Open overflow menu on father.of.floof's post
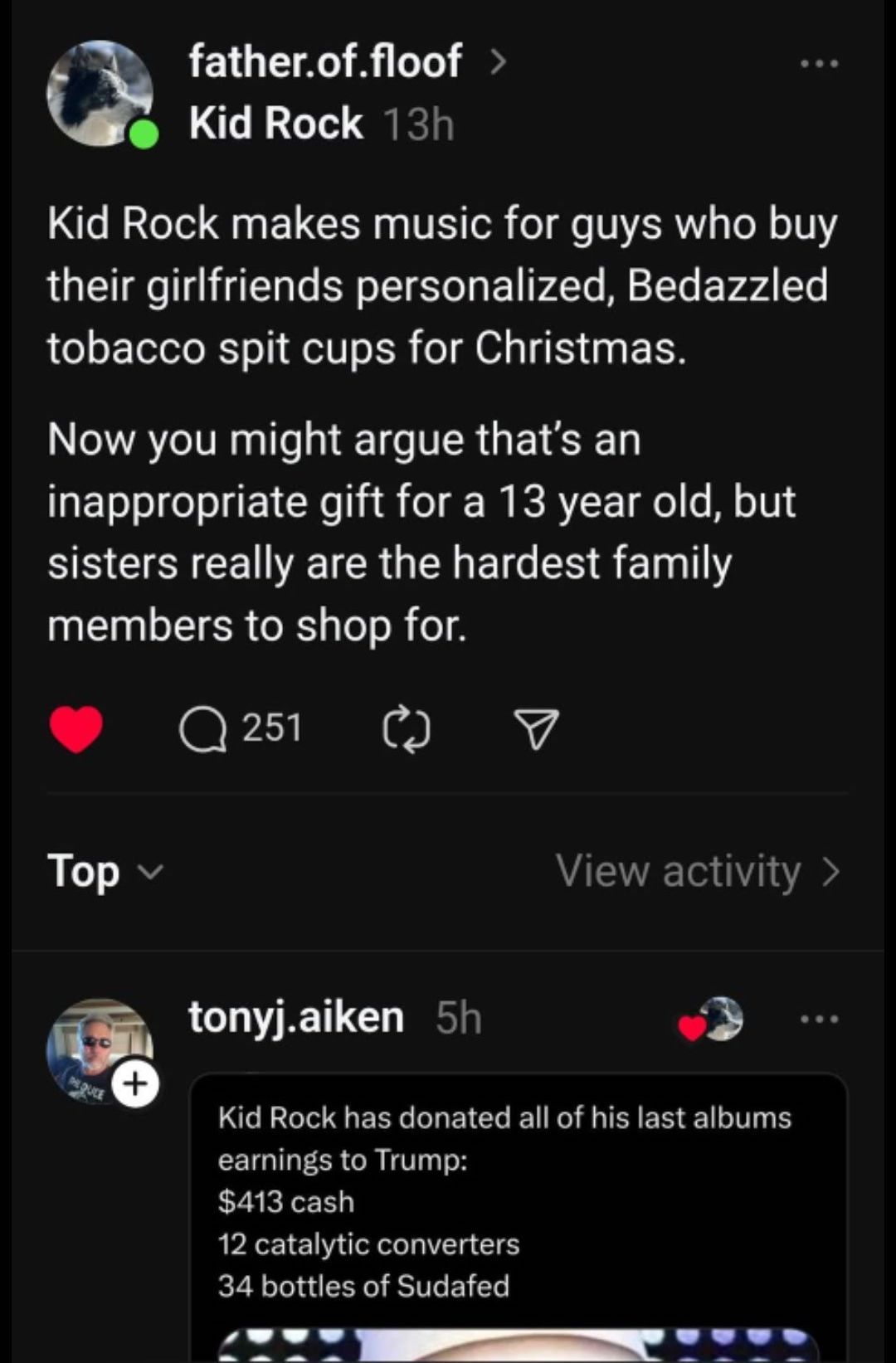The width and height of the screenshot is (896, 1363). 819,64
